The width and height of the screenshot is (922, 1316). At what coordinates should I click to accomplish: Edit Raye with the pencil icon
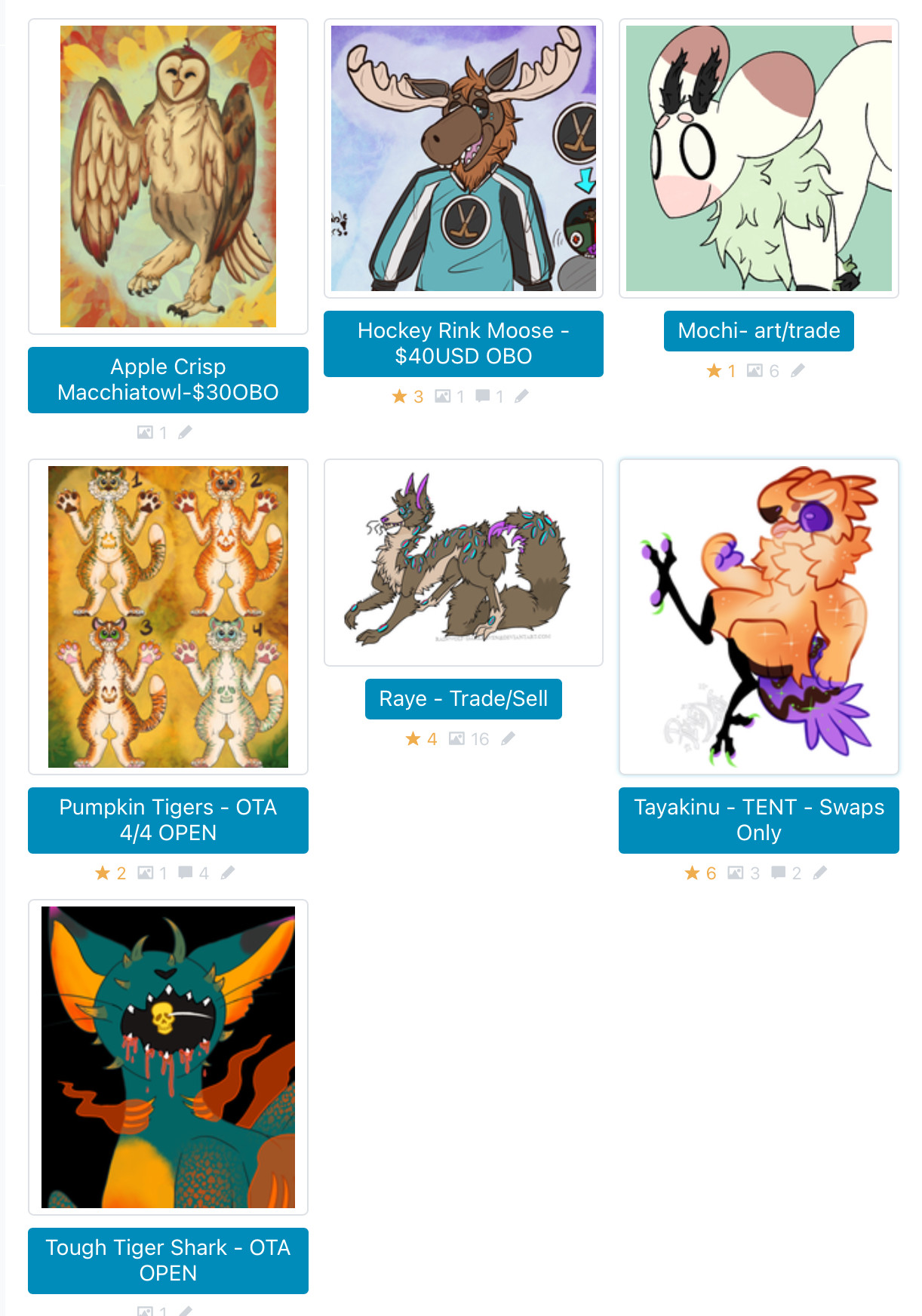(508, 738)
